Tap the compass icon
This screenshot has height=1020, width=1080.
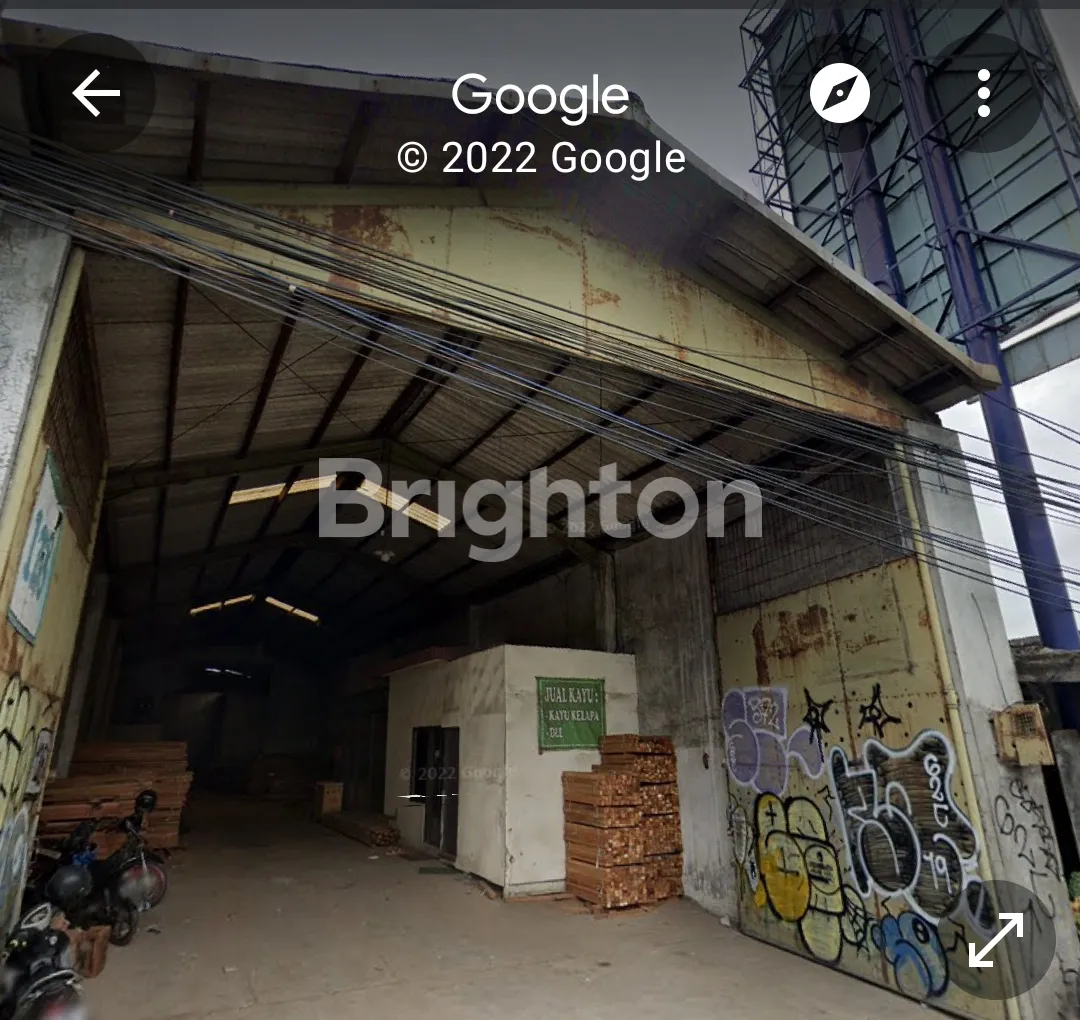839,93
